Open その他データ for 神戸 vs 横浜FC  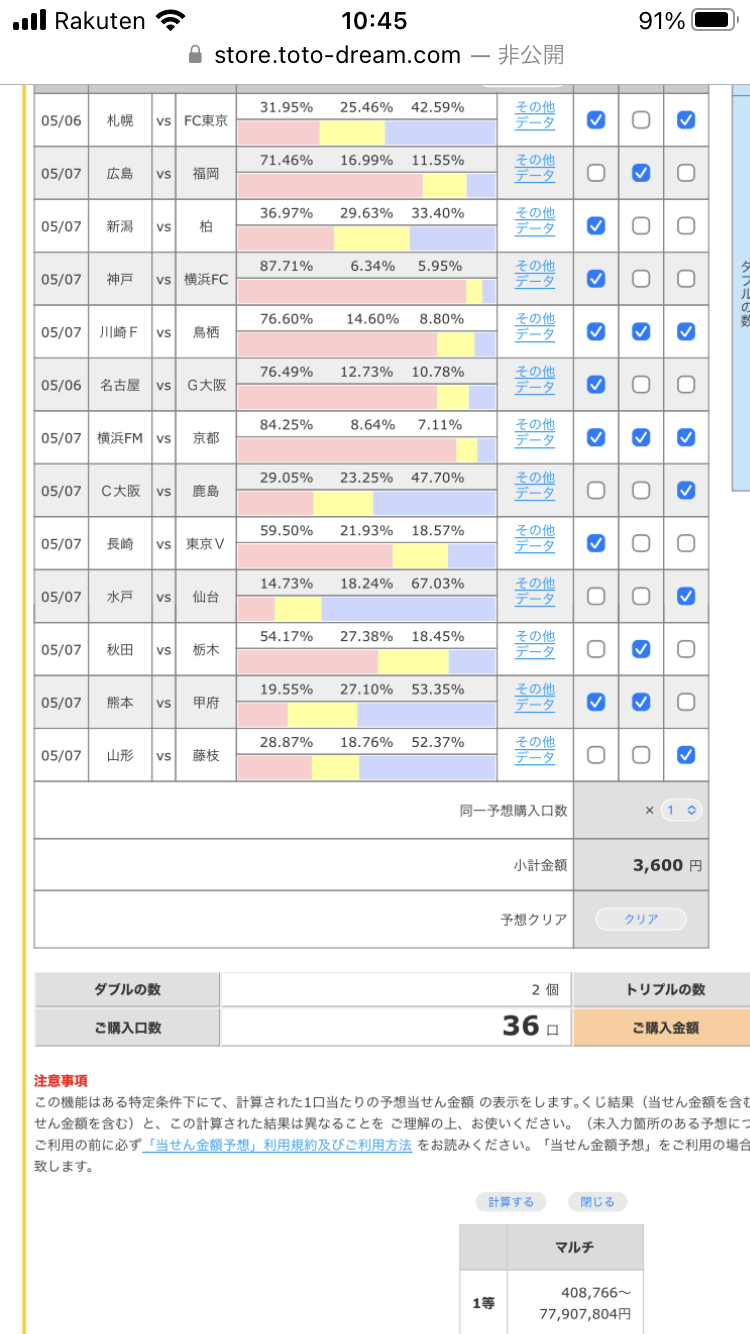coord(535,273)
